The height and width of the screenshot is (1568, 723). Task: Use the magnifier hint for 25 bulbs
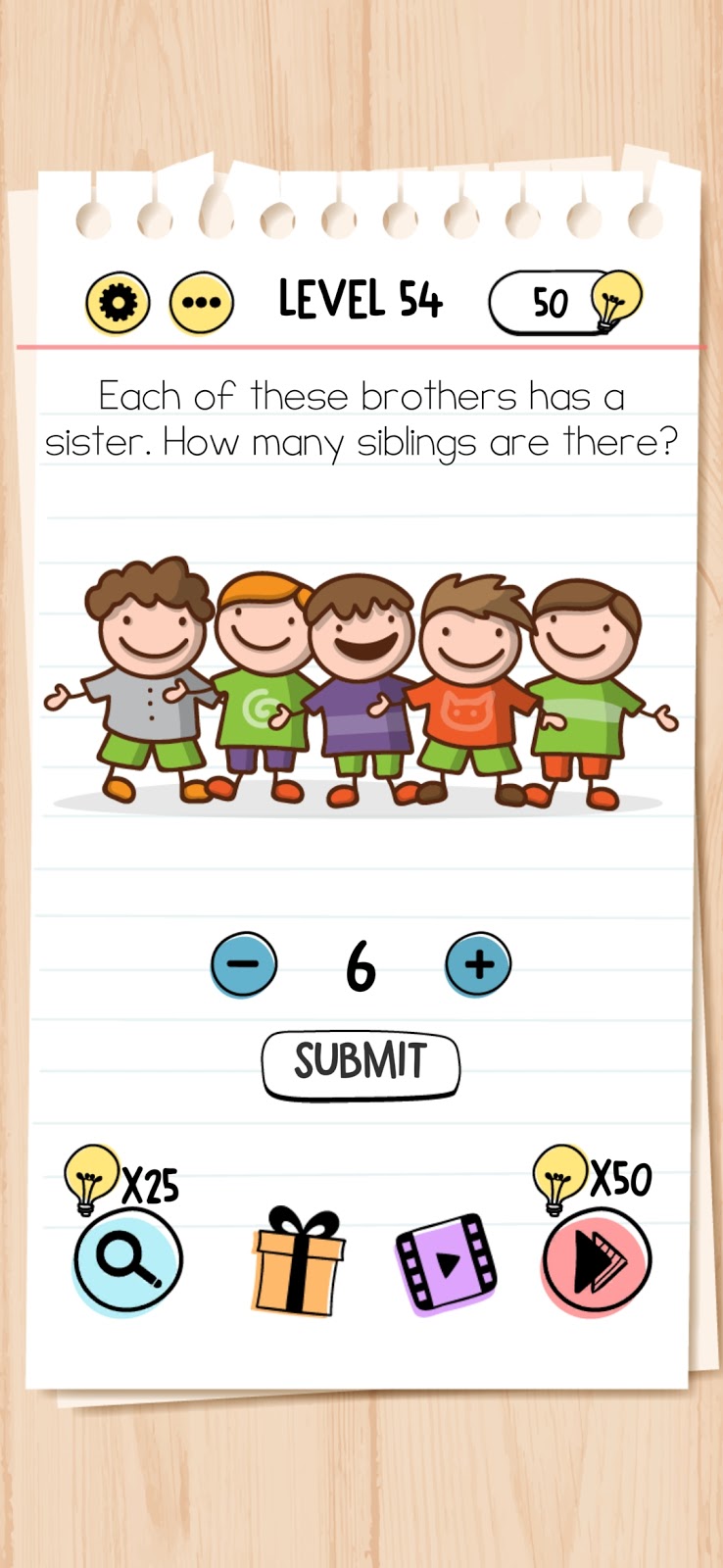[x=127, y=1261]
